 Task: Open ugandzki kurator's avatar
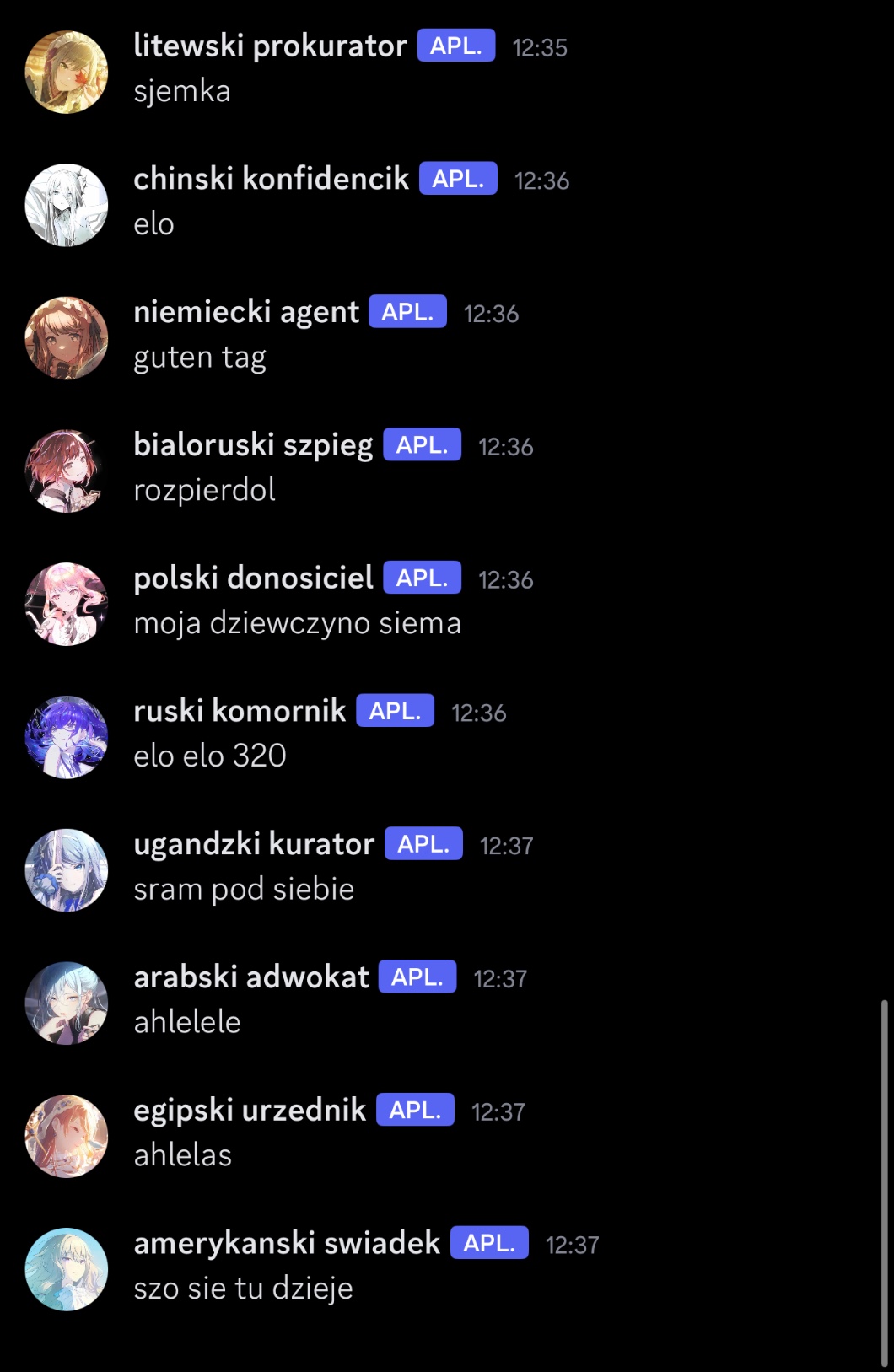[67, 870]
